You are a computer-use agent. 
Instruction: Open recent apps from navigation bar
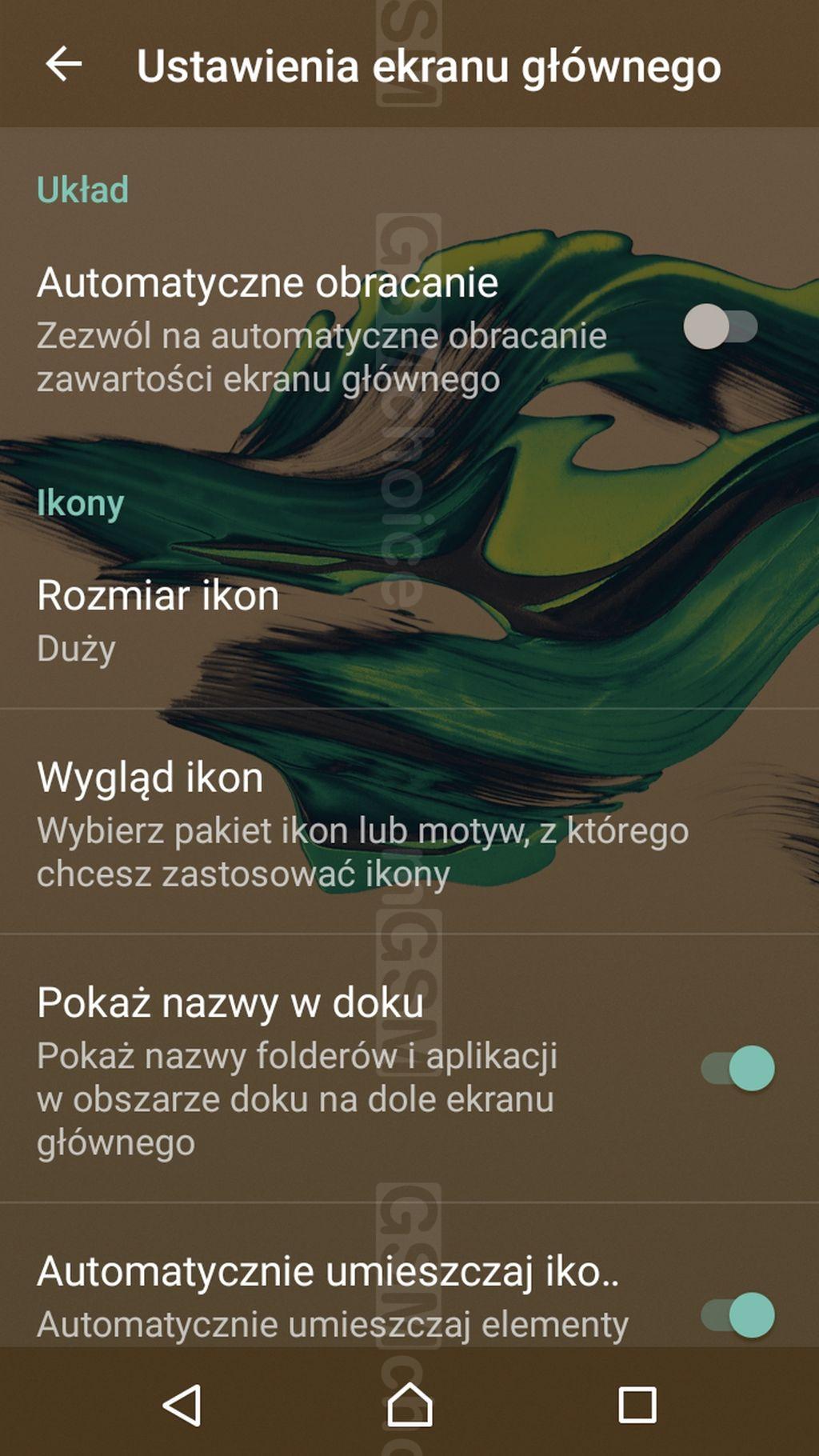point(637,1405)
